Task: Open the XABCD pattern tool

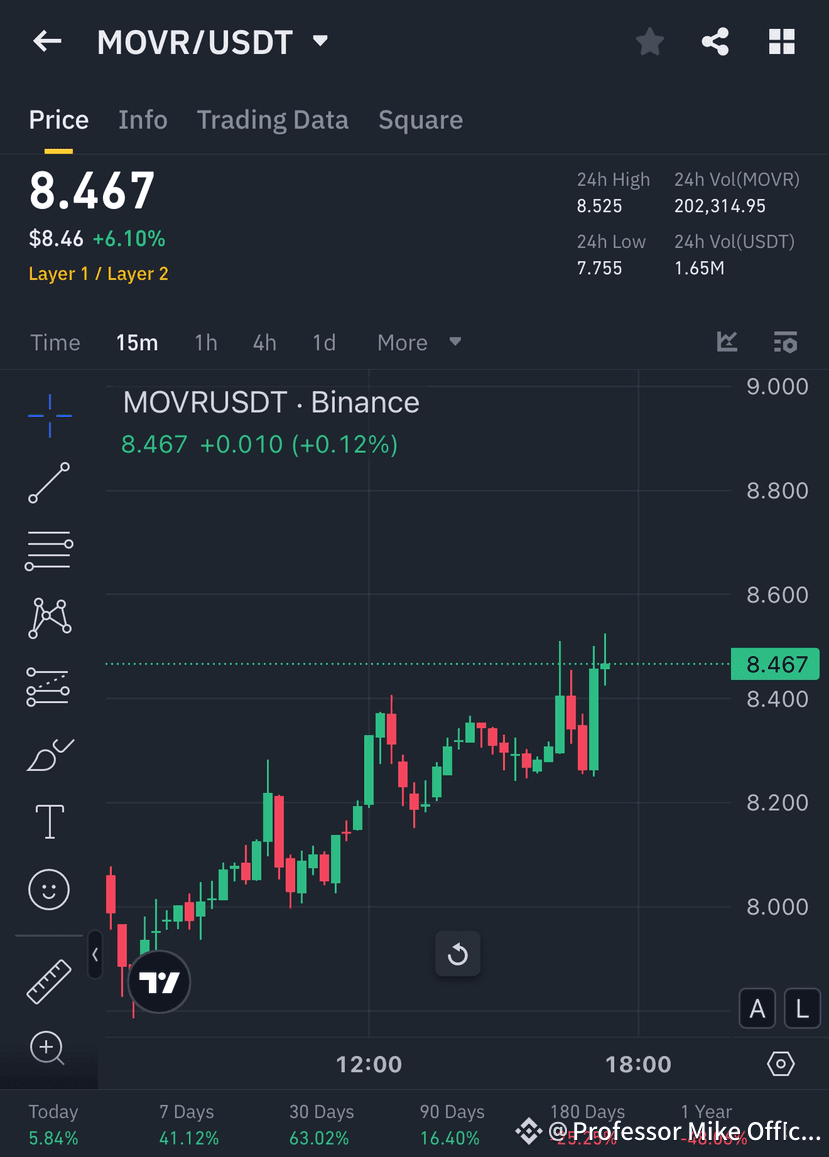Action: (x=48, y=617)
